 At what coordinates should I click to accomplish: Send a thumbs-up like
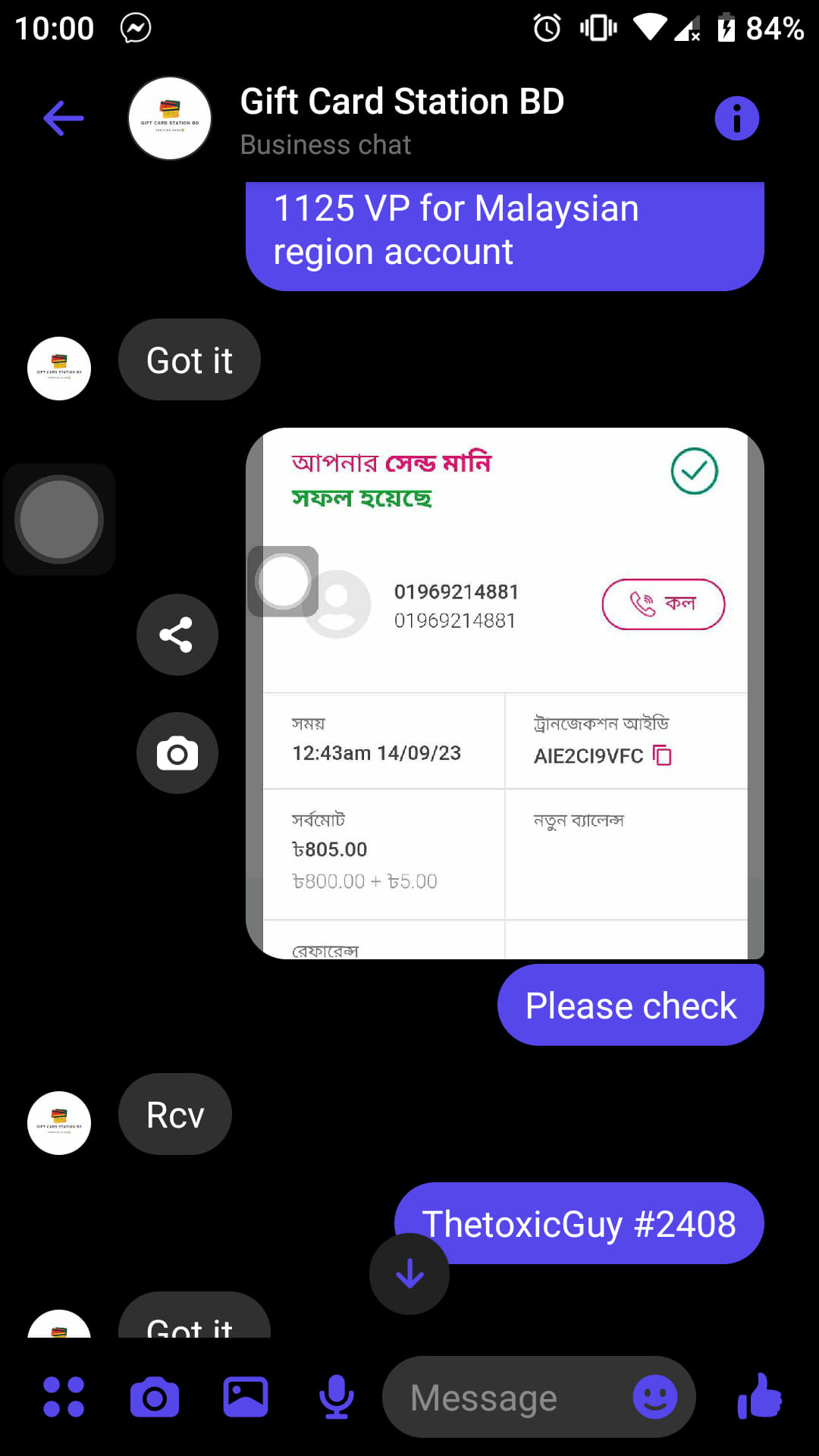(760, 1395)
